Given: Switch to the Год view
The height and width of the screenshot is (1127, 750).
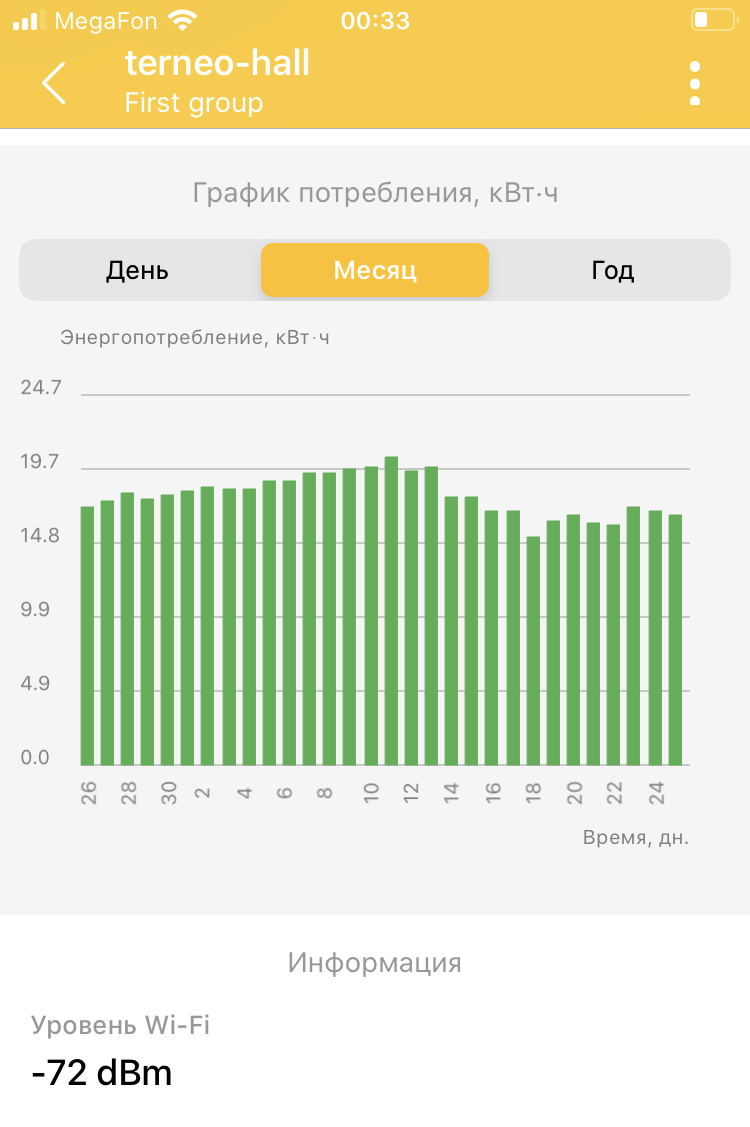Looking at the screenshot, I should pos(612,270).
